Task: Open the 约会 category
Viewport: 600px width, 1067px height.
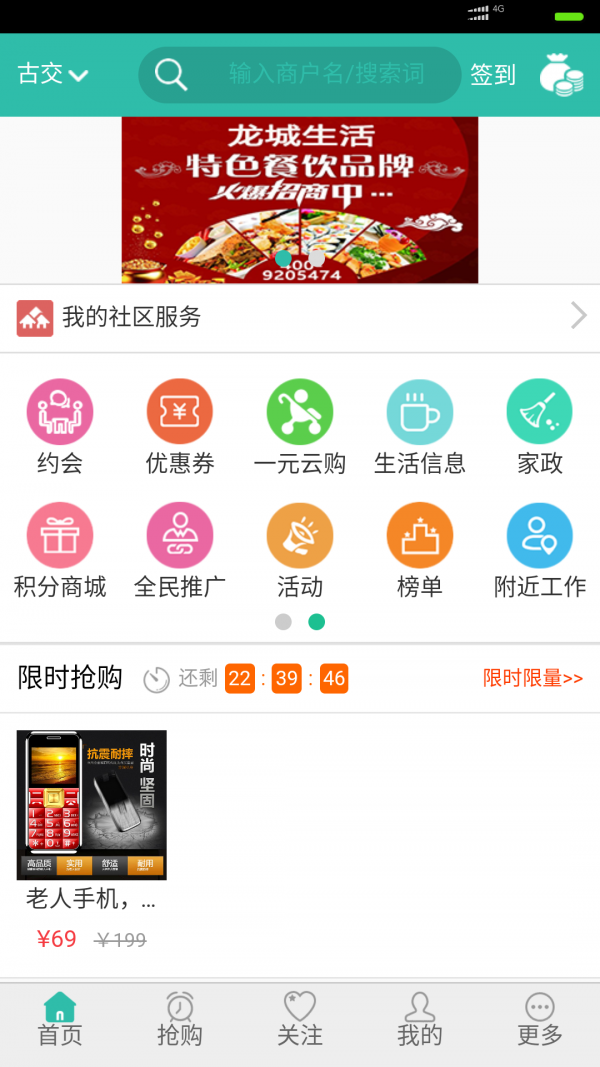Action: tap(60, 426)
